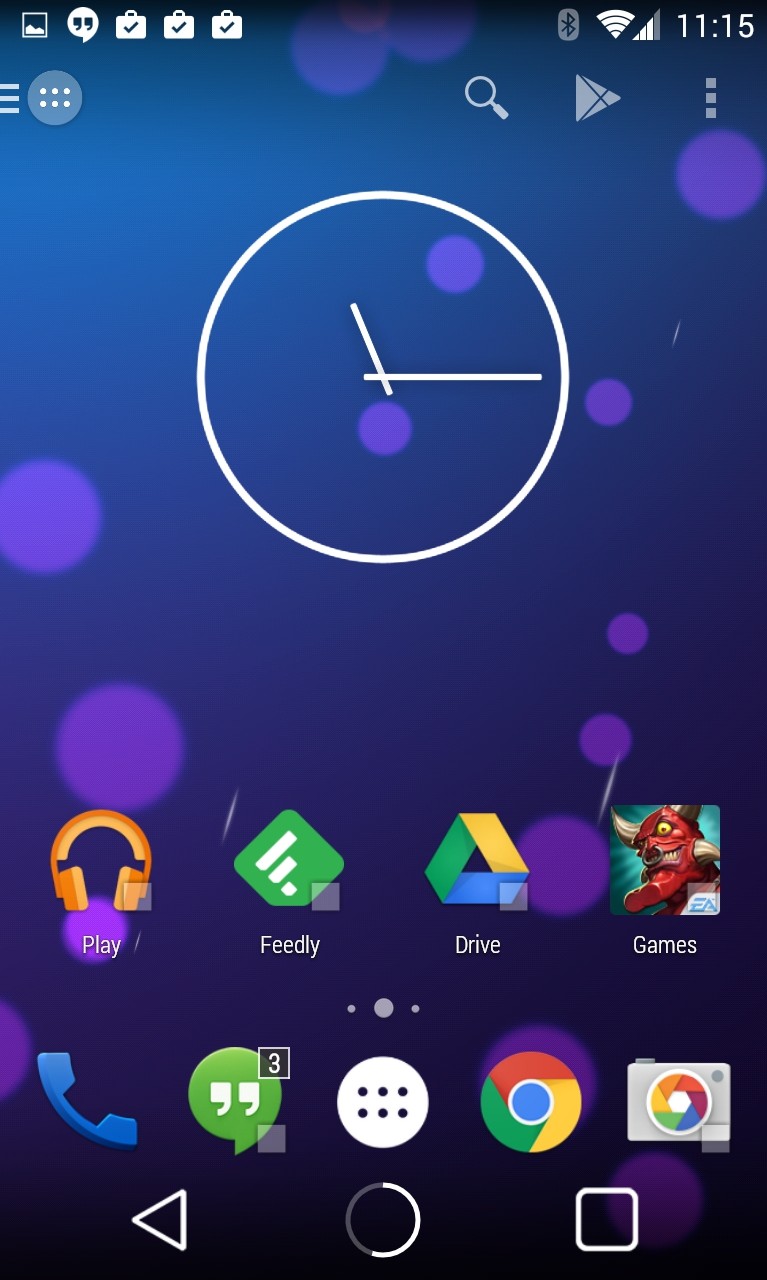Image resolution: width=767 pixels, height=1280 pixels.
Task: Tap the search magnifier icon
Action: (x=486, y=98)
